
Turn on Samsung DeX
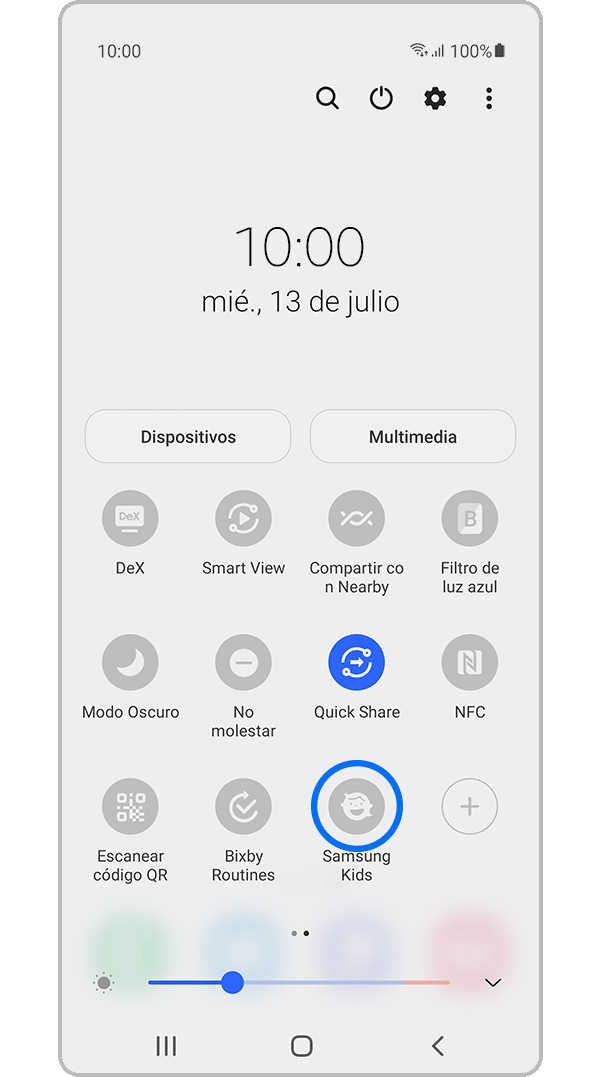tap(130, 519)
